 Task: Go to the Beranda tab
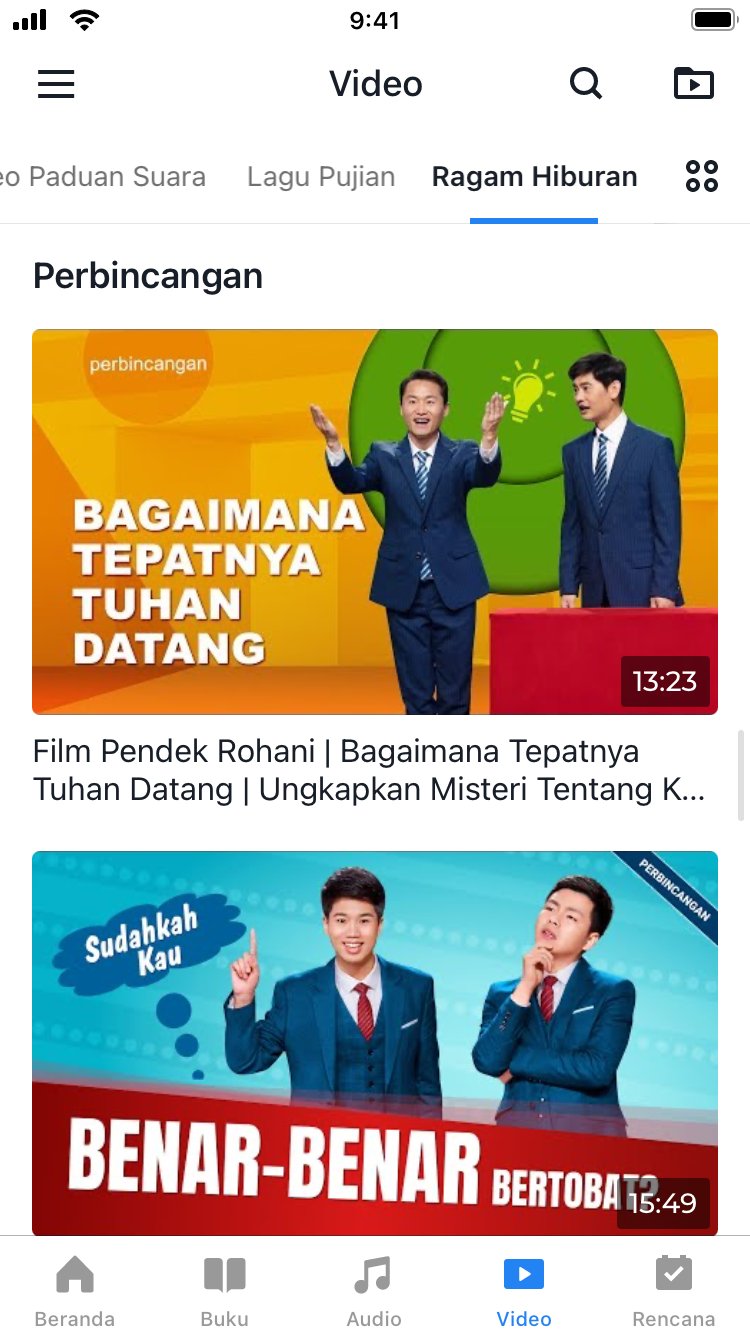(x=75, y=1289)
